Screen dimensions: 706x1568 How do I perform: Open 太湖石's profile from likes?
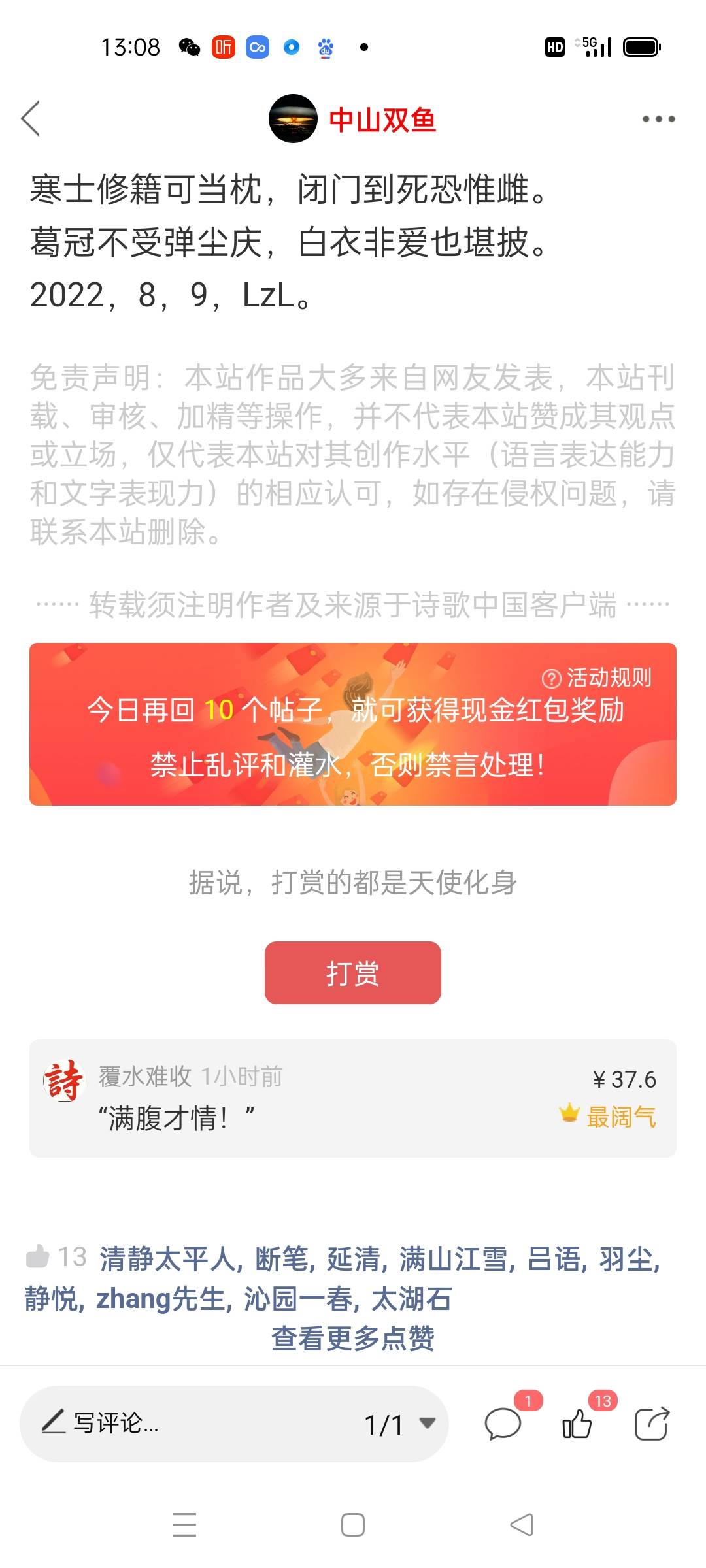coord(412,1299)
